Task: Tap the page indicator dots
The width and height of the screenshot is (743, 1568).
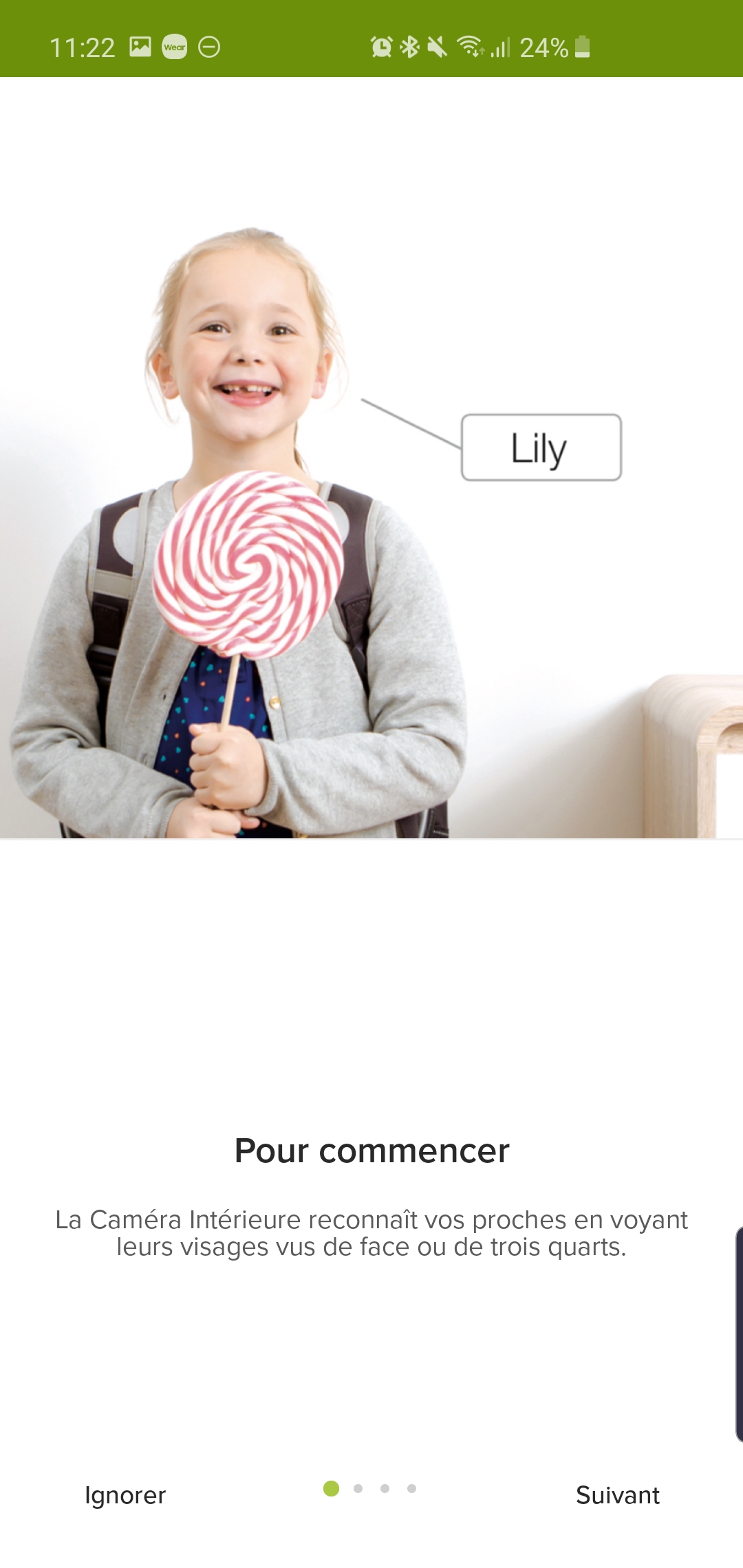Action: coord(370,1488)
